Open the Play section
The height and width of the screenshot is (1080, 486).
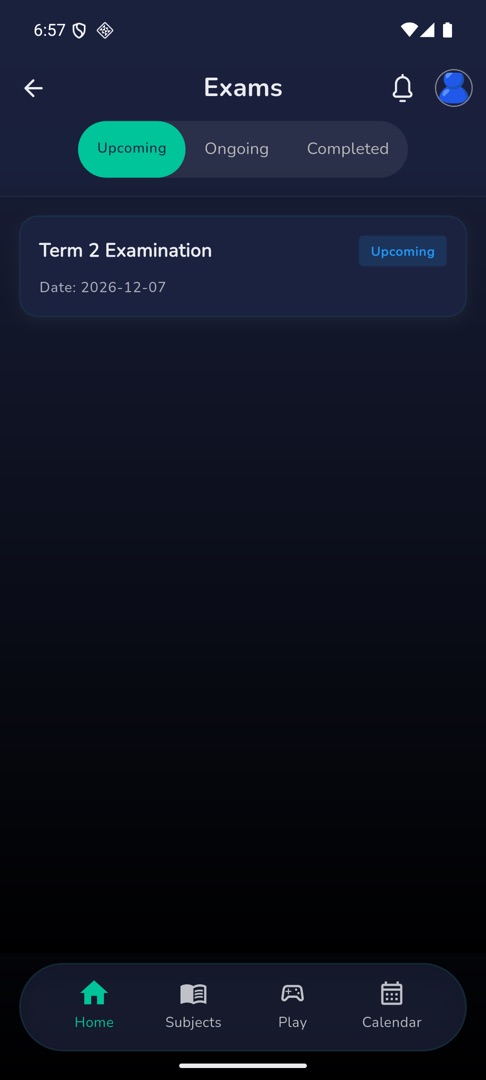click(293, 1005)
